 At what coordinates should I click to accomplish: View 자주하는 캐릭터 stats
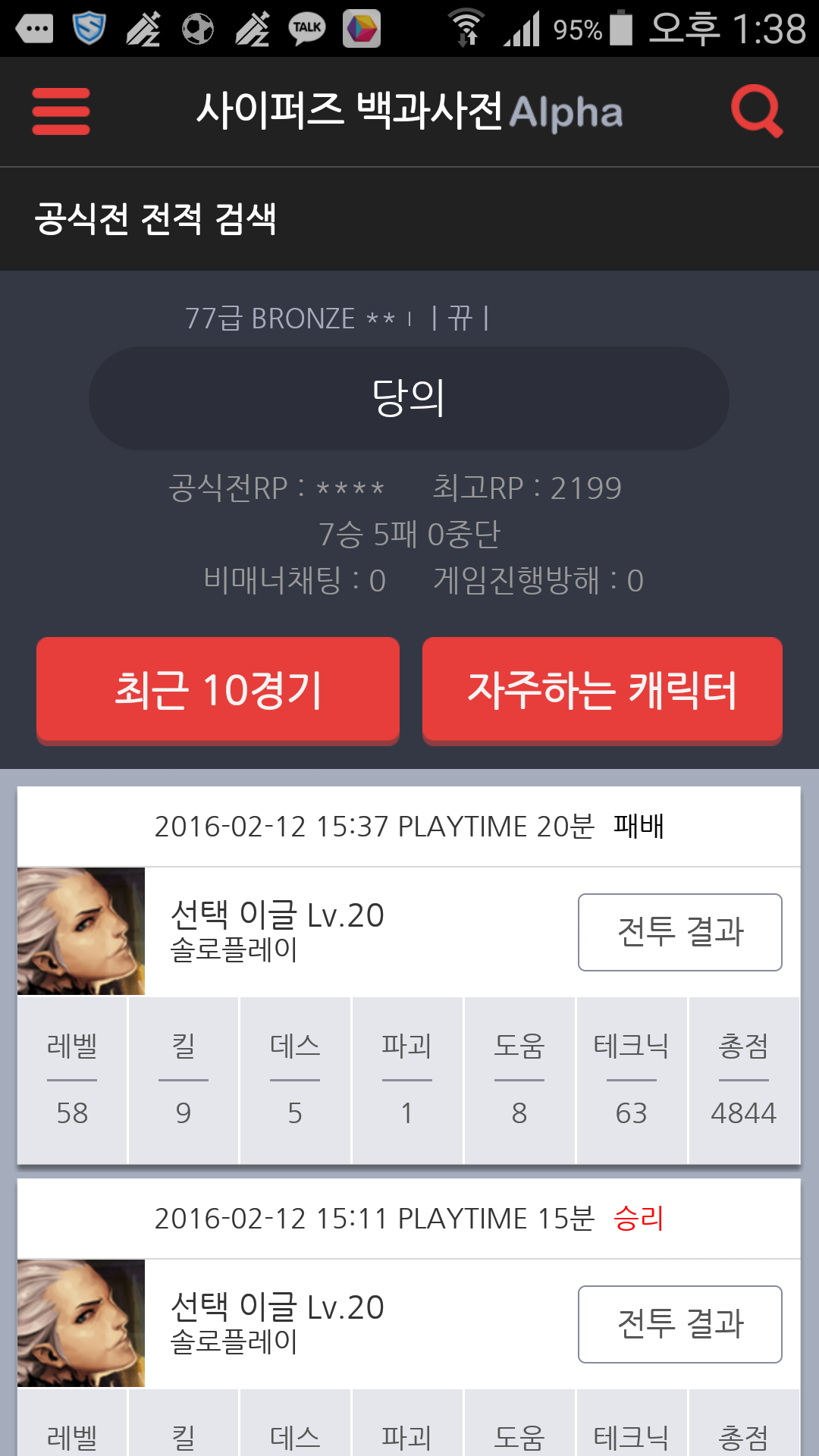pyautogui.click(x=602, y=689)
